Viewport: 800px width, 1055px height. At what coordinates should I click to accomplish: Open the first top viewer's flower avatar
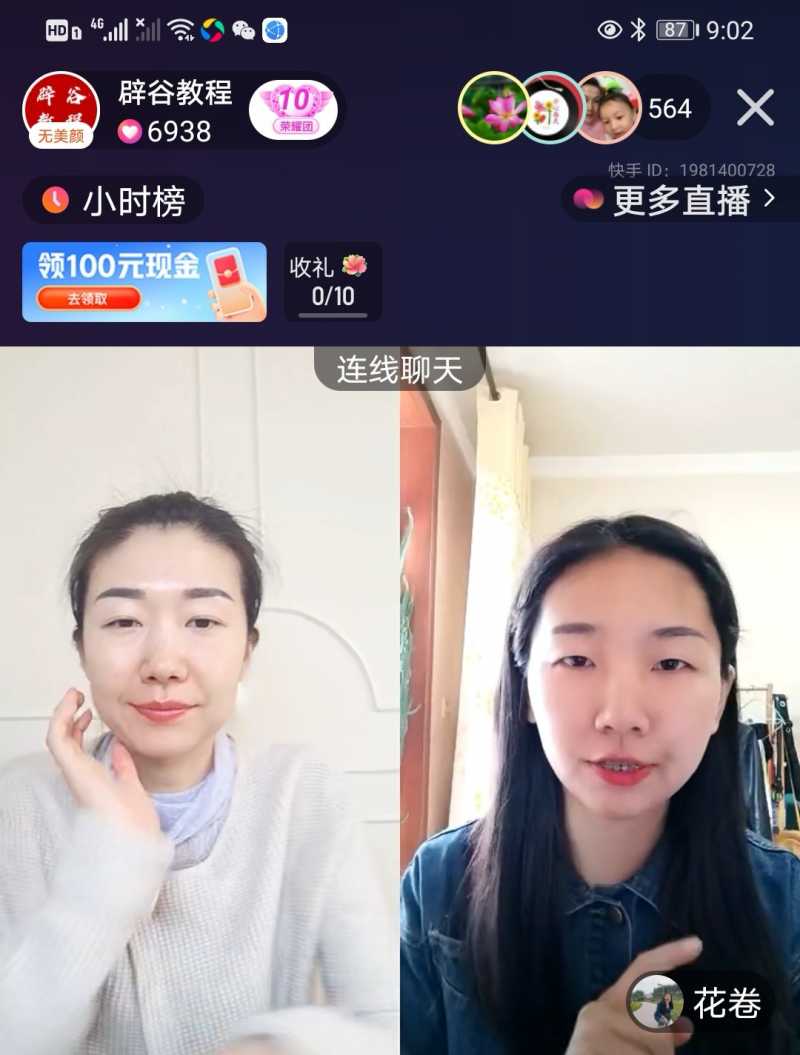494,108
